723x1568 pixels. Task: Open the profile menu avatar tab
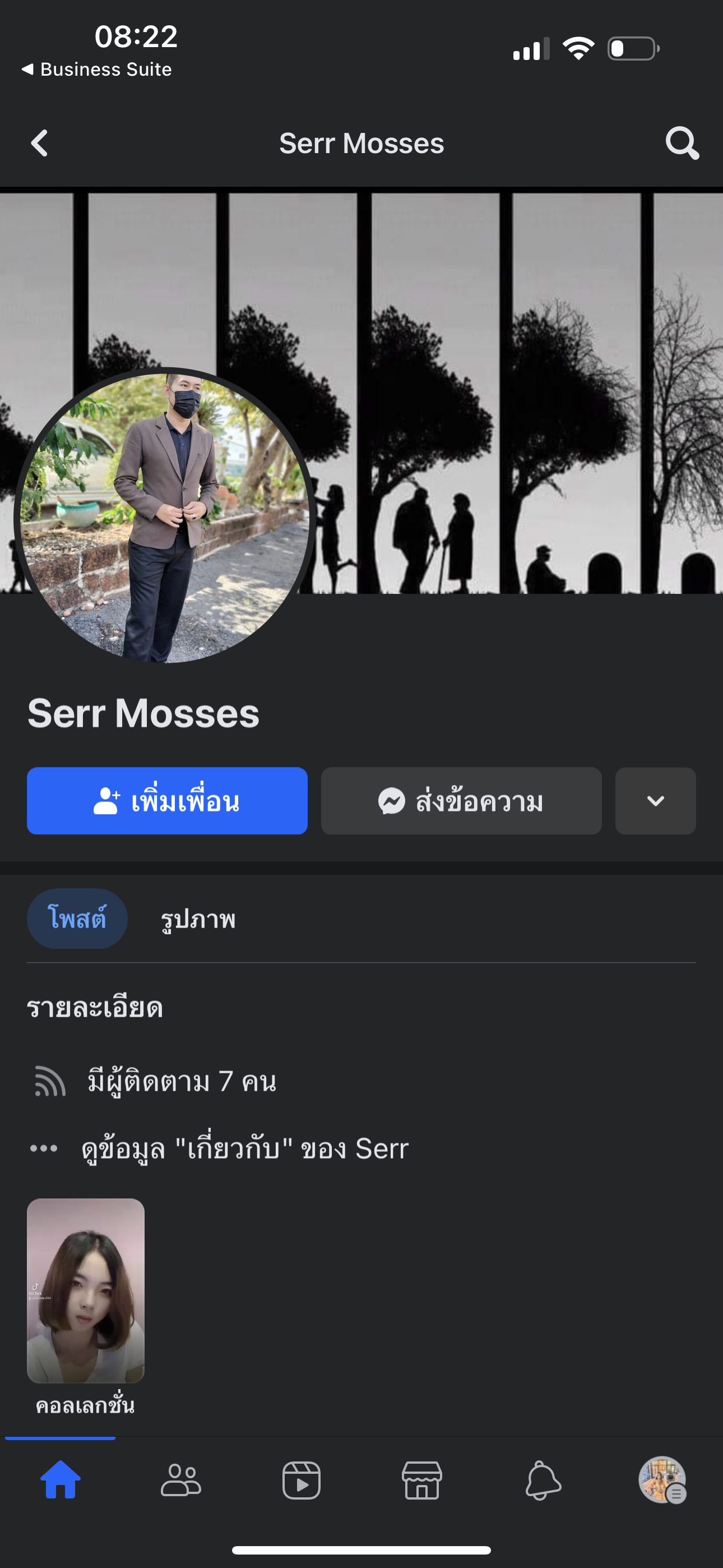pyautogui.click(x=662, y=1480)
